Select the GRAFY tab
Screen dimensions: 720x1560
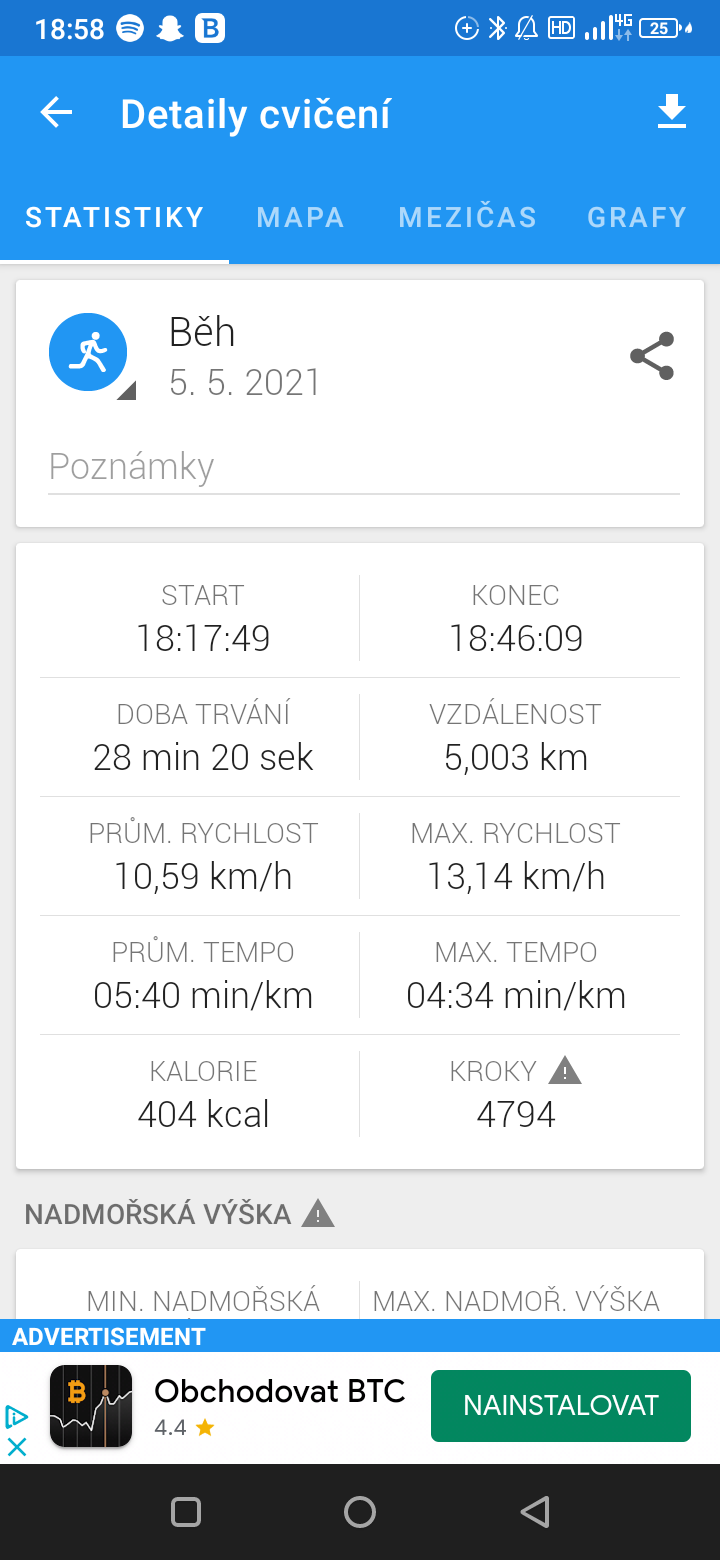pos(637,217)
